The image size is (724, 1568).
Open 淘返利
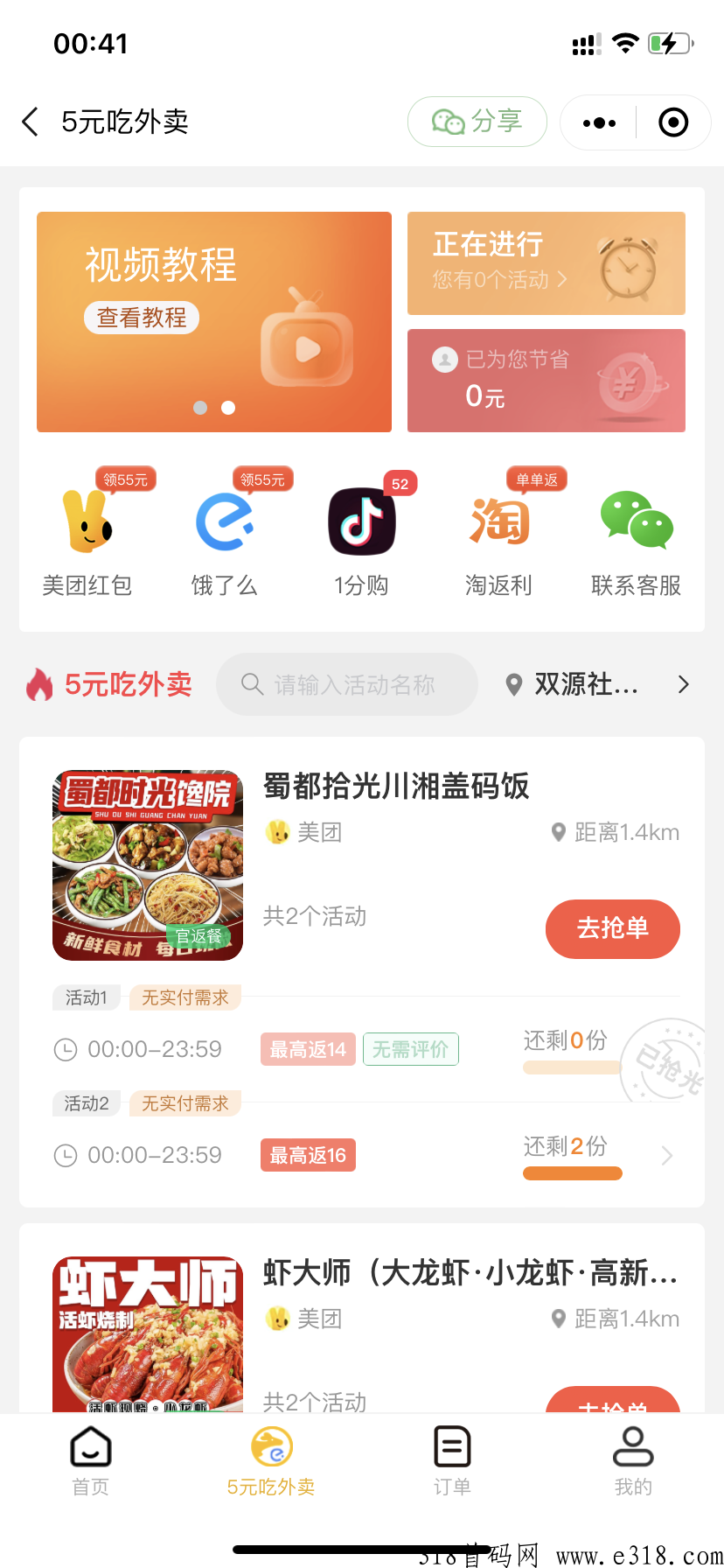[x=498, y=535]
